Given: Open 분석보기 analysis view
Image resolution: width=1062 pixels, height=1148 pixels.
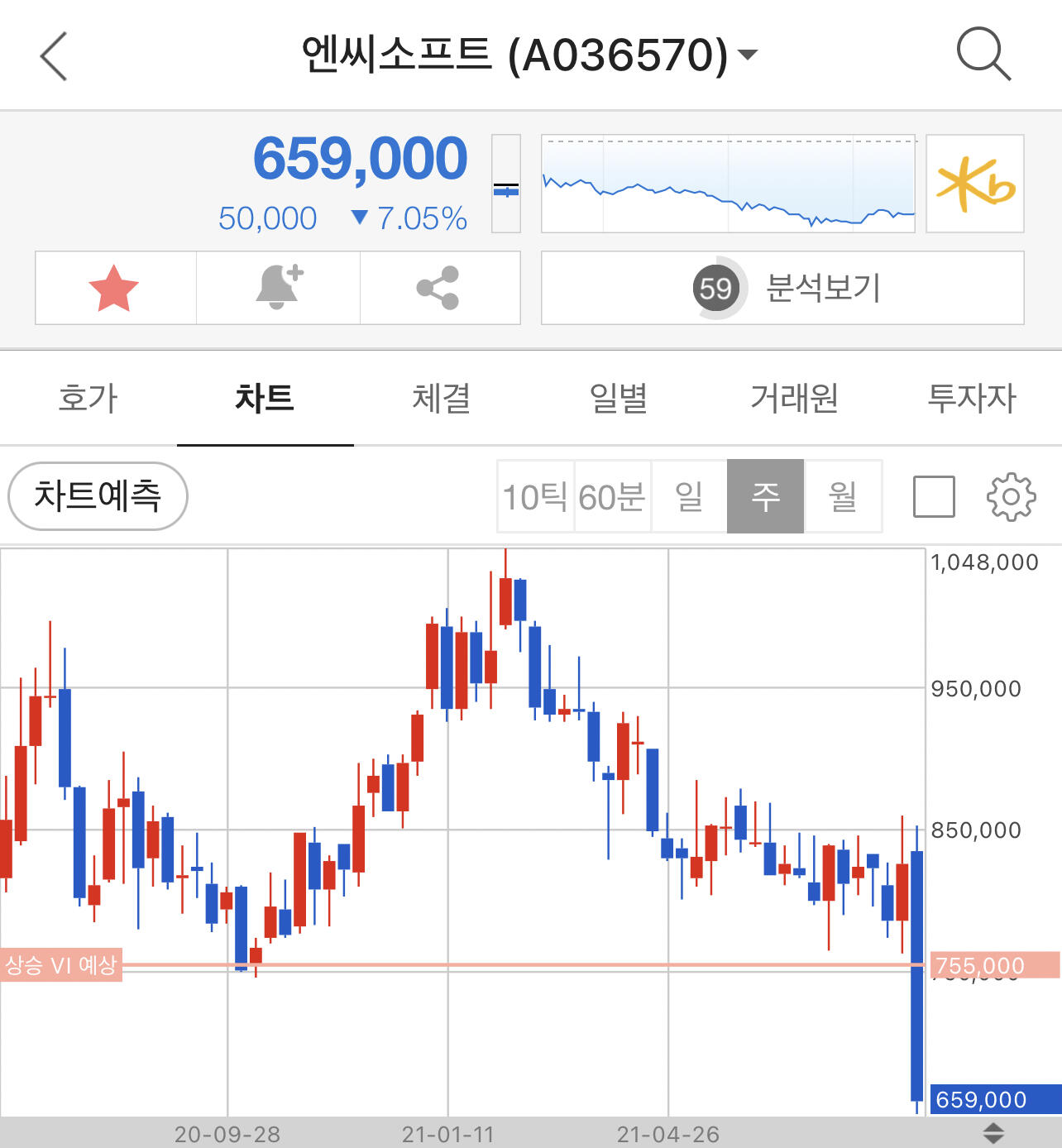Looking at the screenshot, I should coord(782,288).
